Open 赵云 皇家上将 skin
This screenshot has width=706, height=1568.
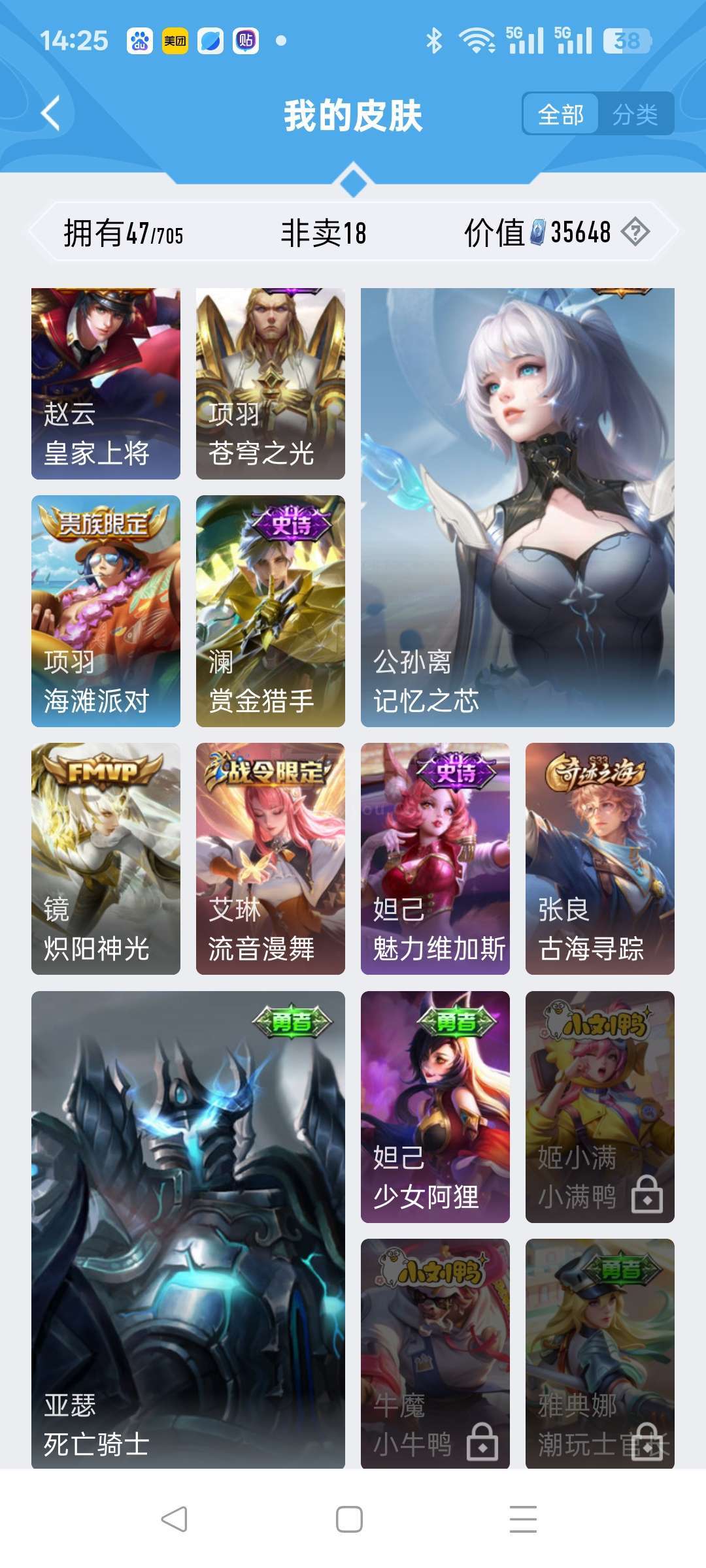106,384
